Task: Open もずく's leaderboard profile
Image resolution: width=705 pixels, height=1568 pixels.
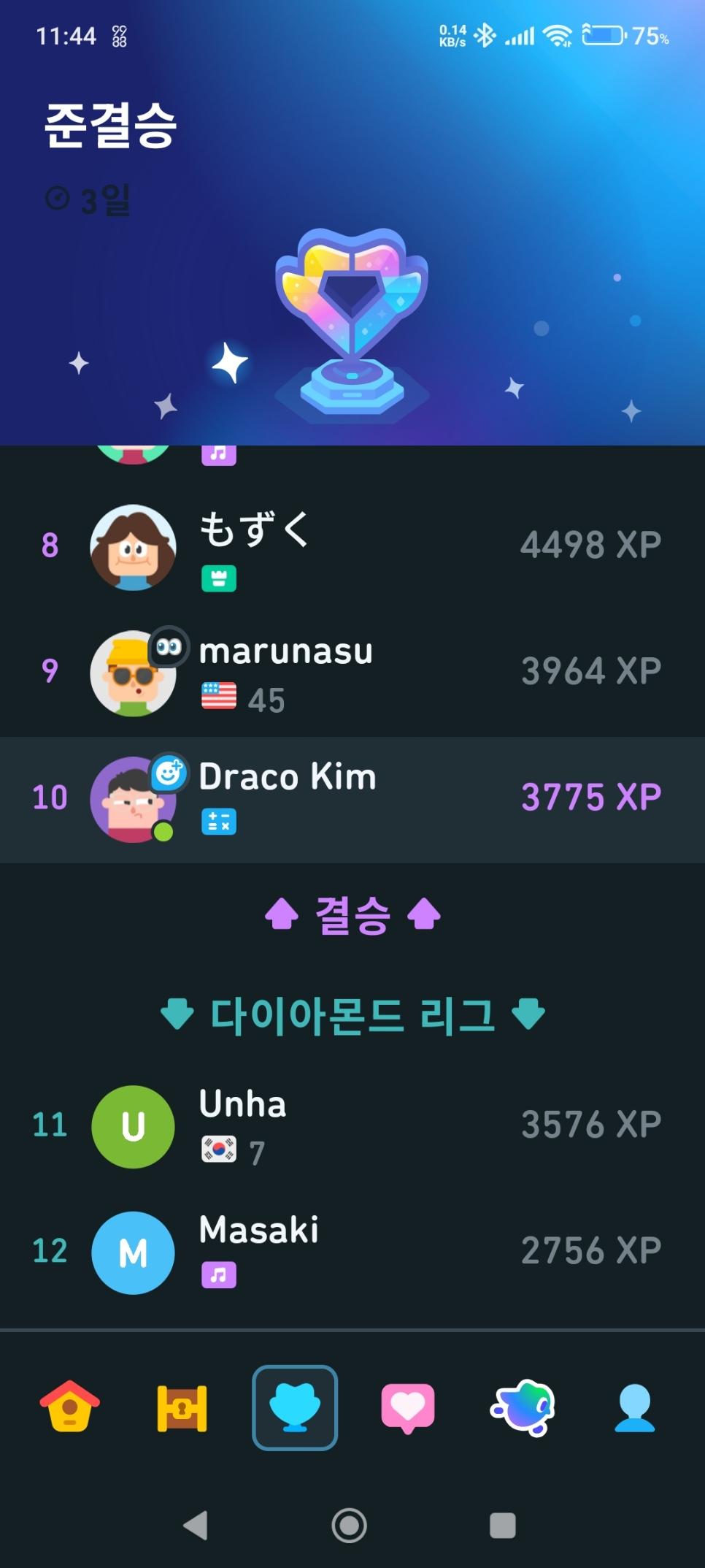Action: tap(352, 546)
